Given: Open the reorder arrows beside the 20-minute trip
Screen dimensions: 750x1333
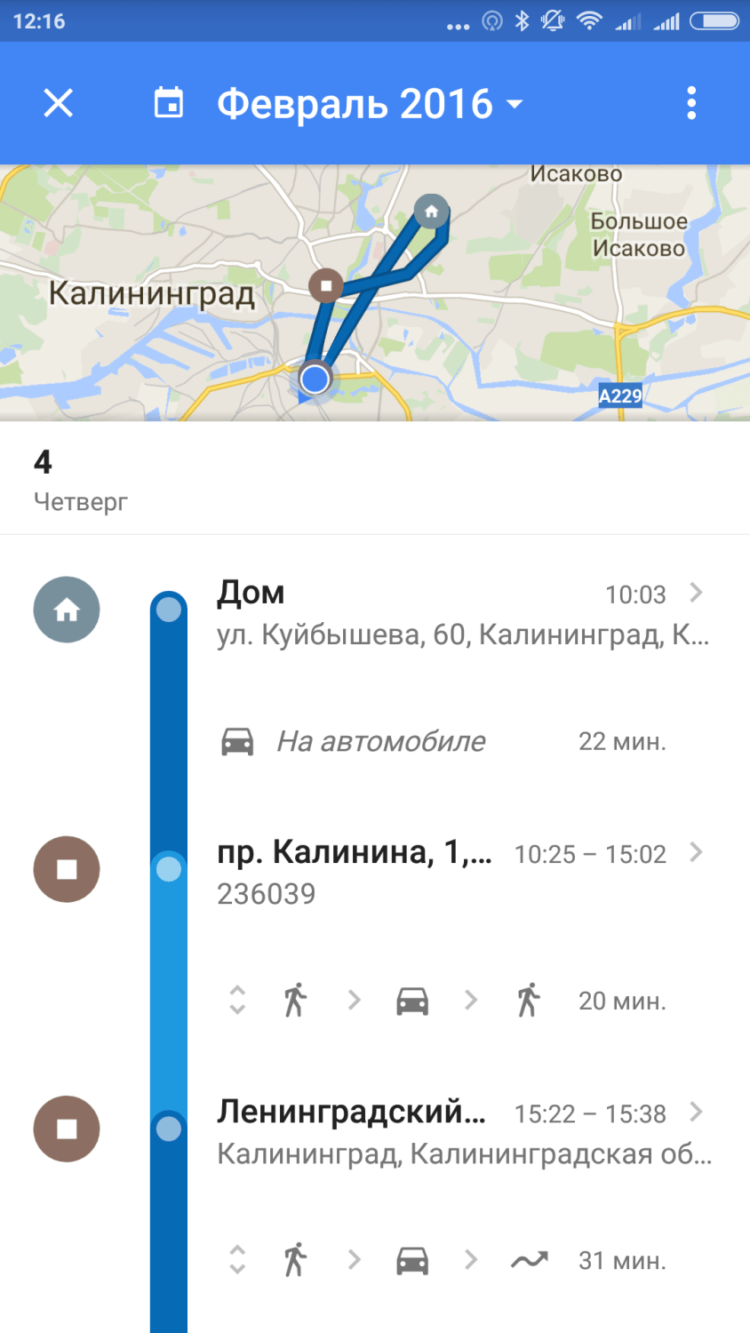Looking at the screenshot, I should coord(237,998).
